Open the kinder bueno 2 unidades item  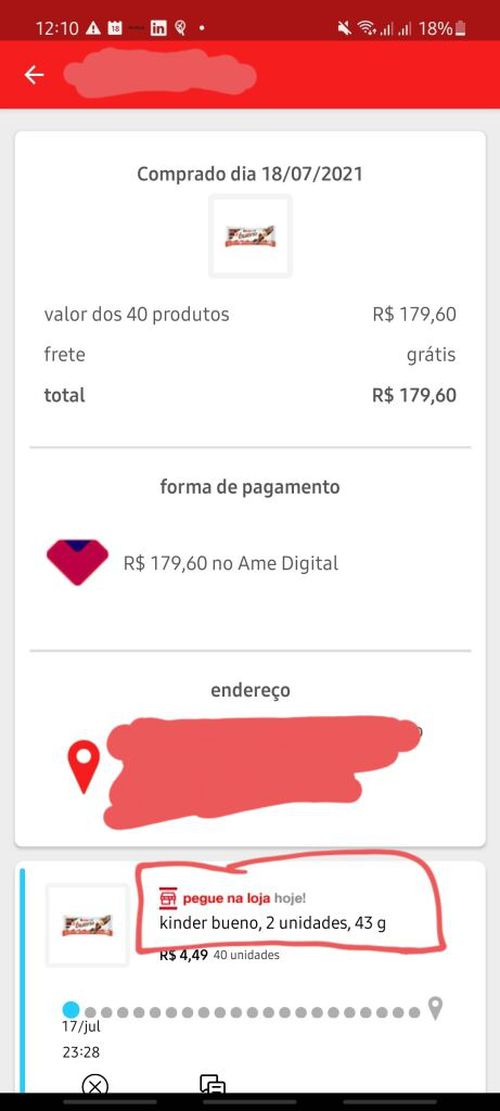pyautogui.click(x=272, y=923)
